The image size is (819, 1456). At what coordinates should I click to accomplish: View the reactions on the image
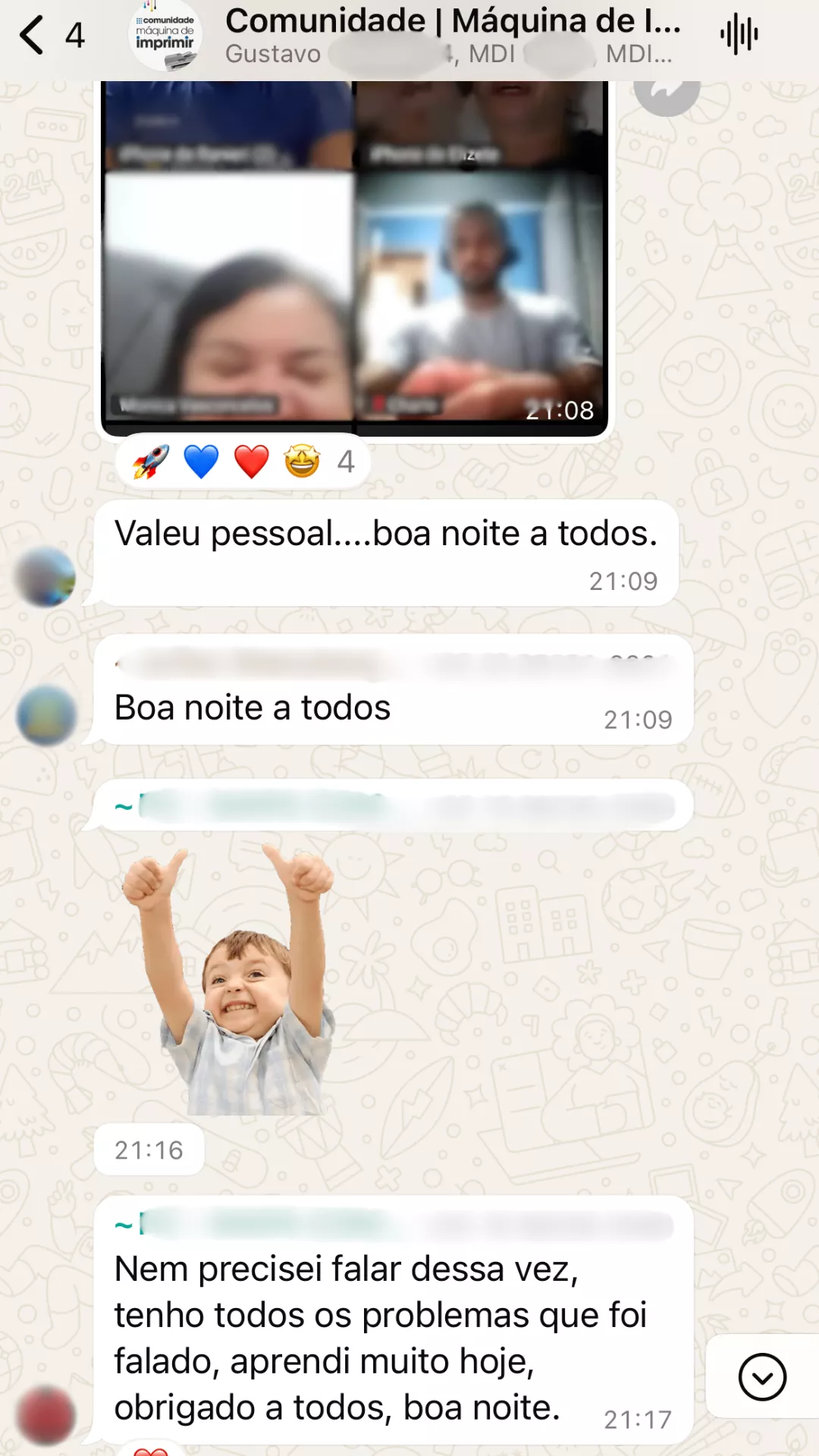243,462
